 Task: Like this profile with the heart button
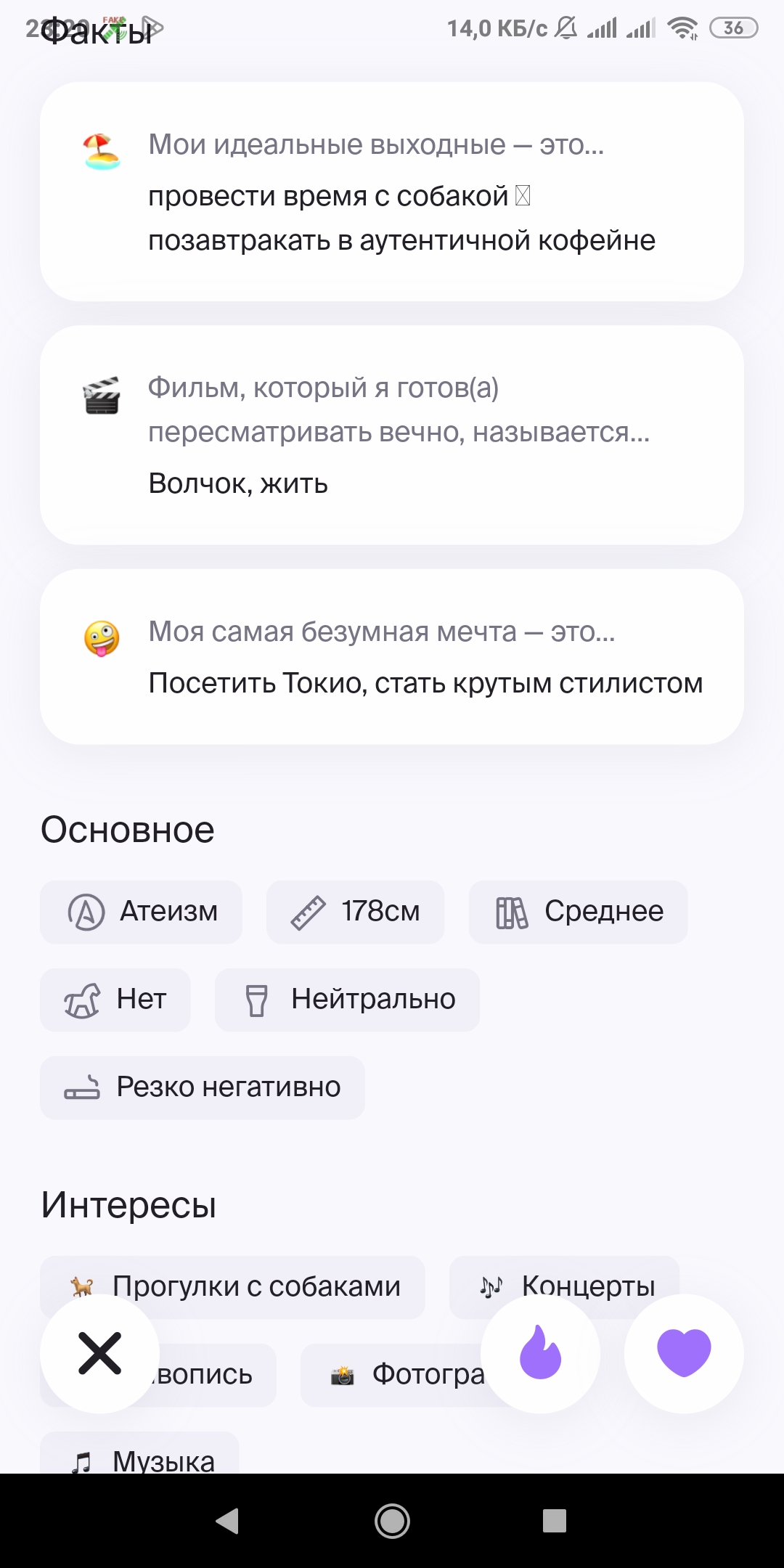point(684,1354)
